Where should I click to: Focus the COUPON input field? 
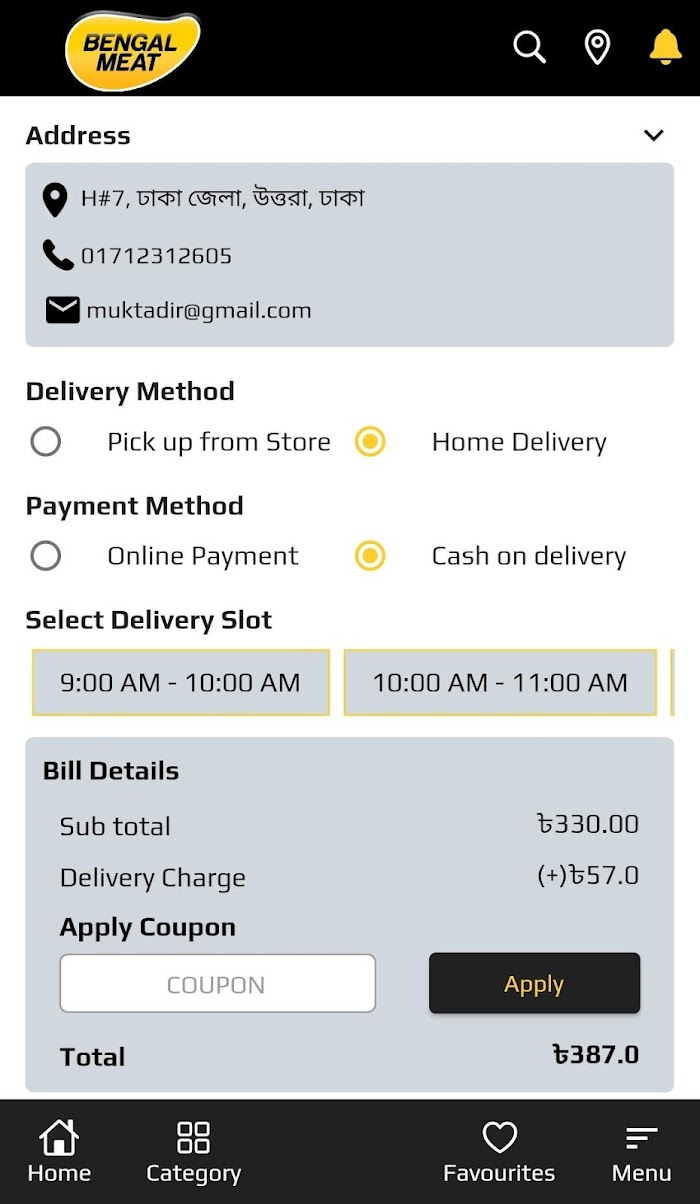coord(217,984)
